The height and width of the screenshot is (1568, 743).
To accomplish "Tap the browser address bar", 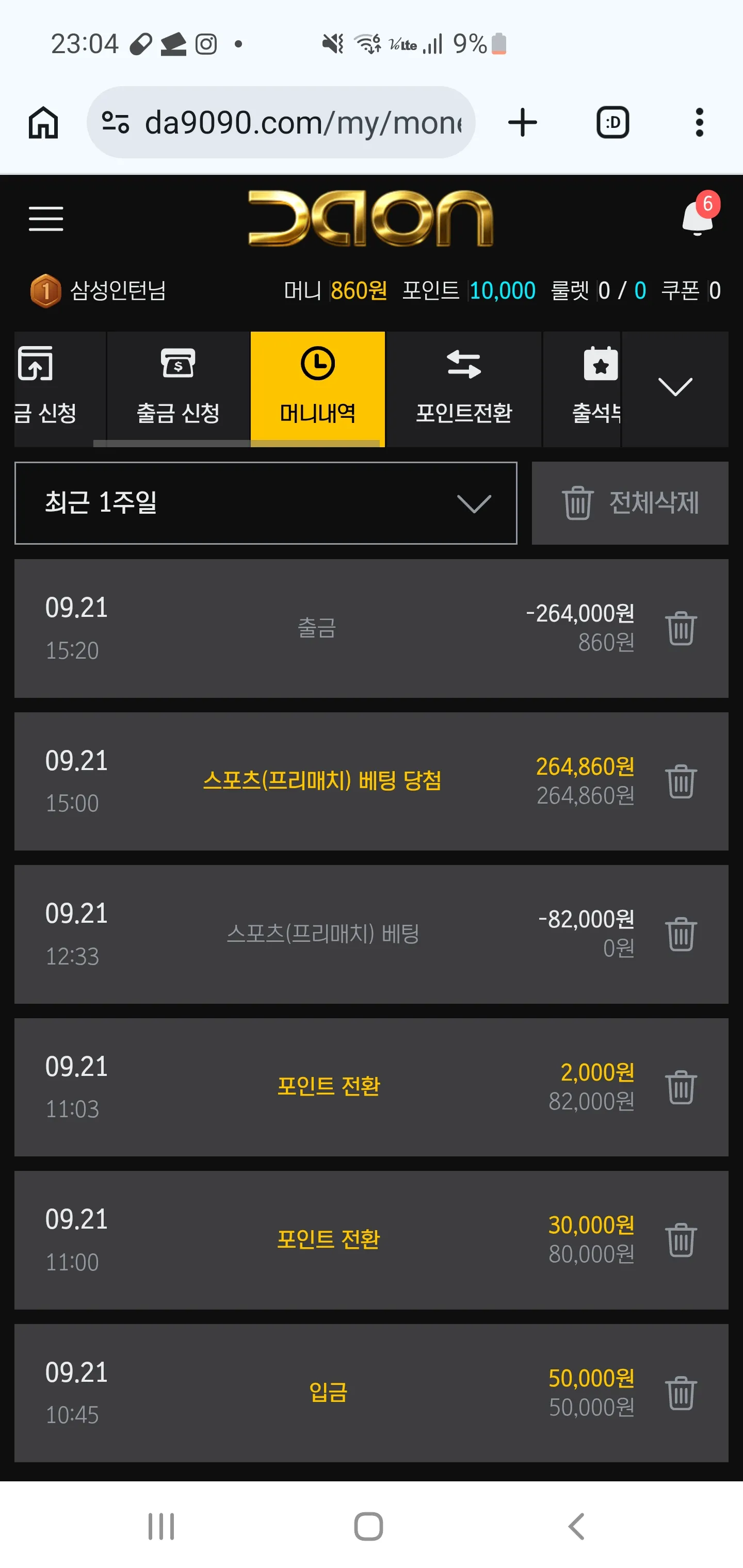I will [281, 122].
